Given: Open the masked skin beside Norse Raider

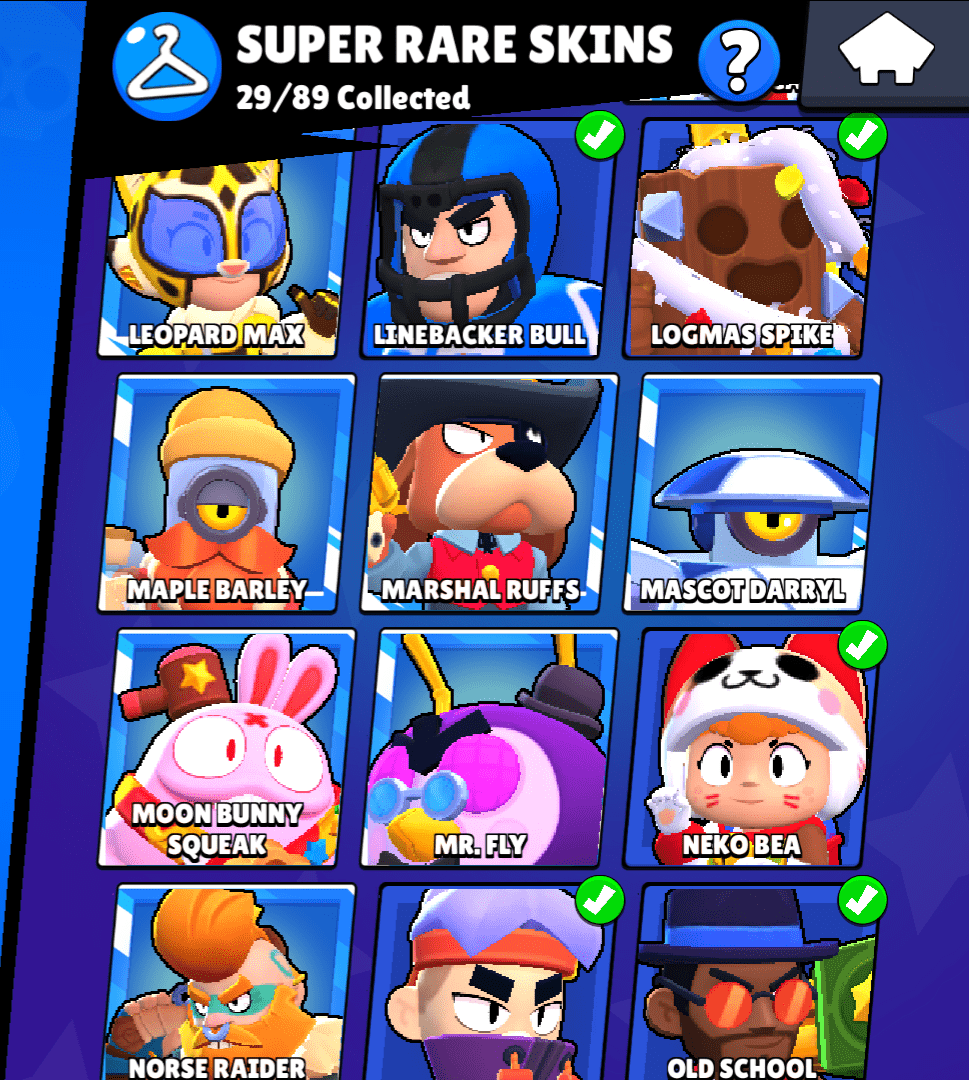Looking at the screenshot, I should click(488, 985).
